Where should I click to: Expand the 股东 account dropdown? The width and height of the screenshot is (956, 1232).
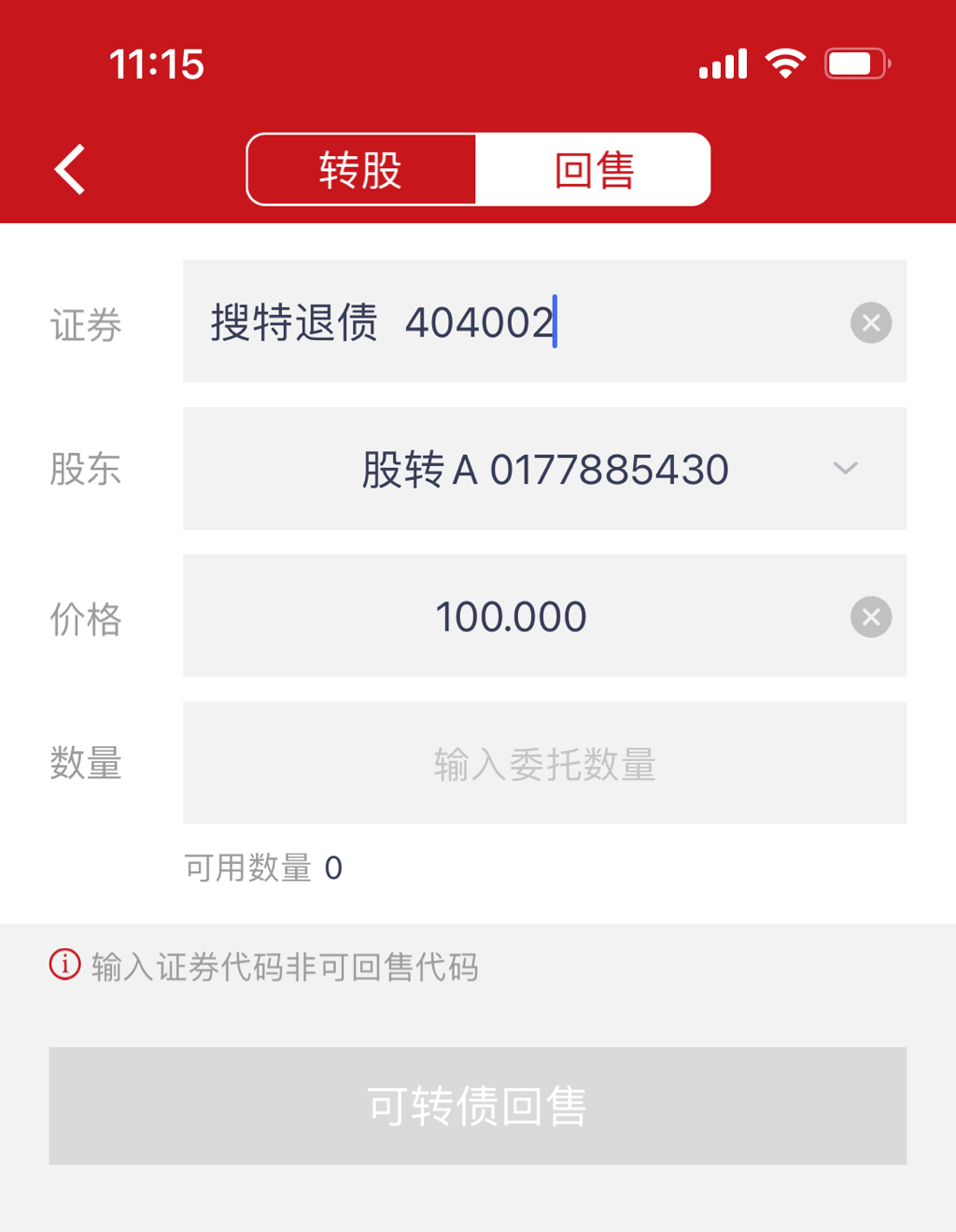click(844, 469)
